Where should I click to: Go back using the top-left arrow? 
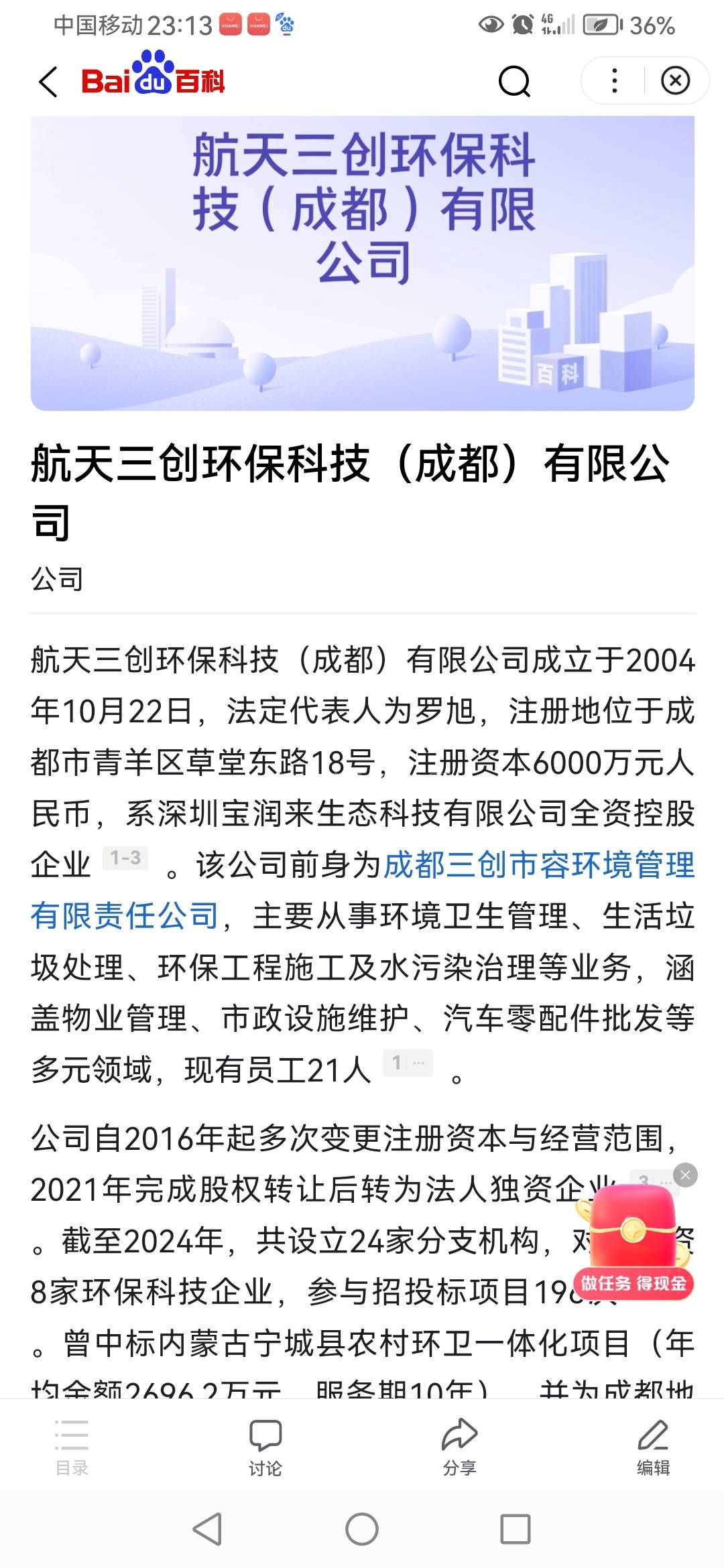point(48,82)
